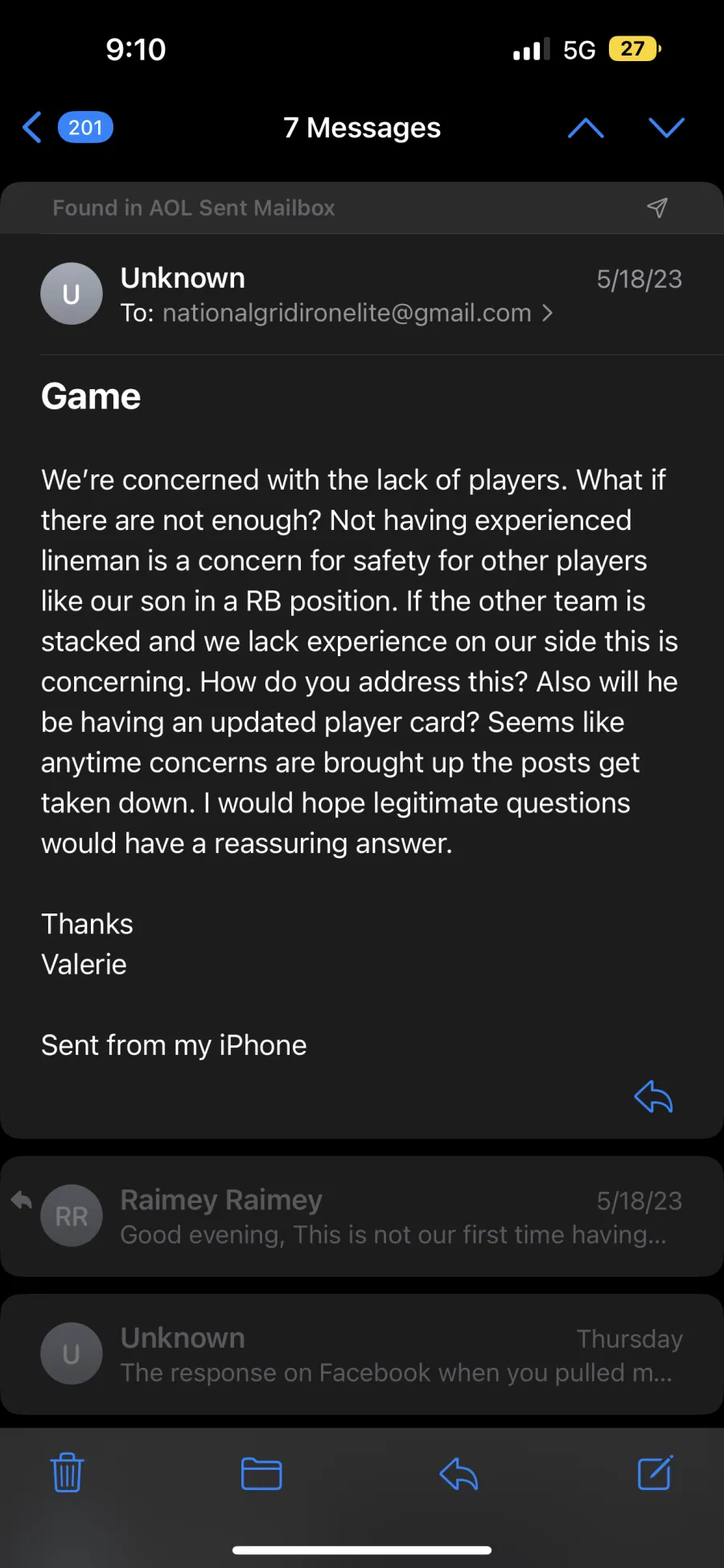Delete this email with the trash icon
The image size is (724, 1568).
pyautogui.click(x=68, y=1473)
